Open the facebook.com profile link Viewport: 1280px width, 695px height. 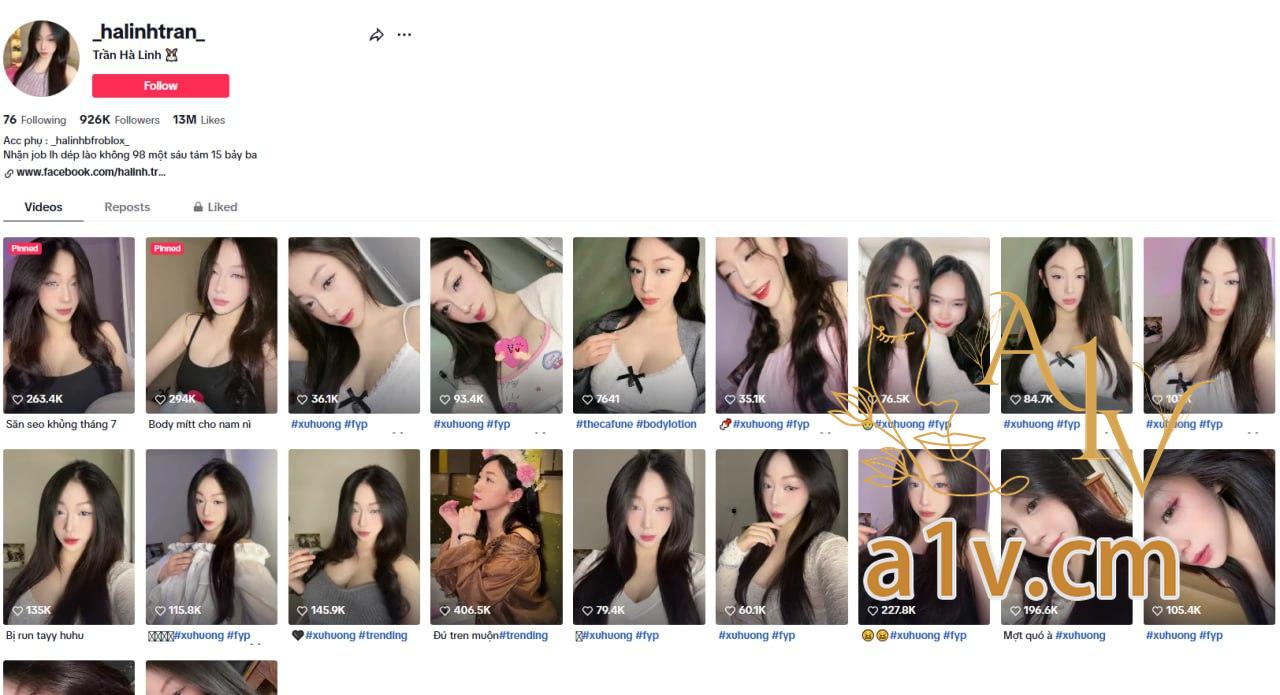90,172
